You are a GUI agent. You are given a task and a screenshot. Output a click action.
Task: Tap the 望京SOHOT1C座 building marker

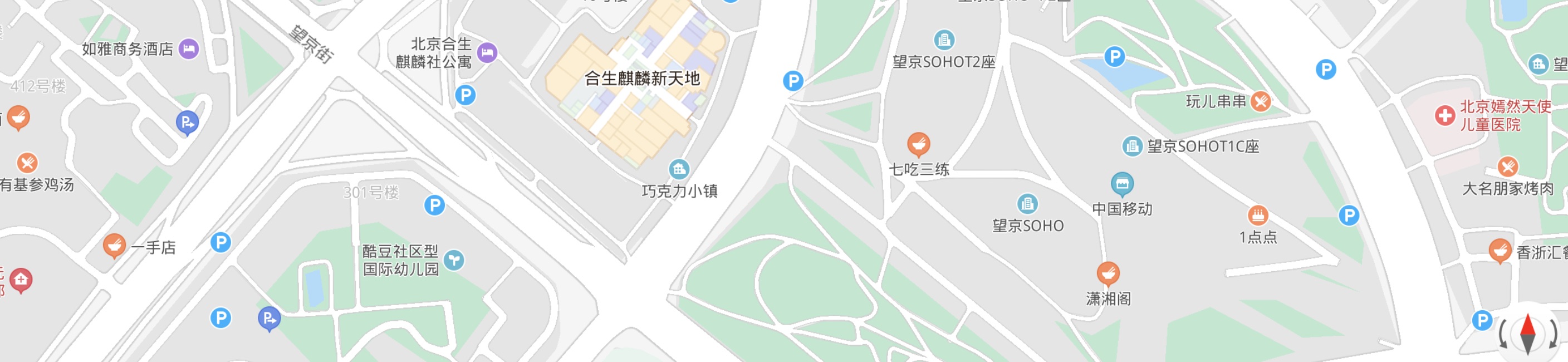click(x=1132, y=146)
